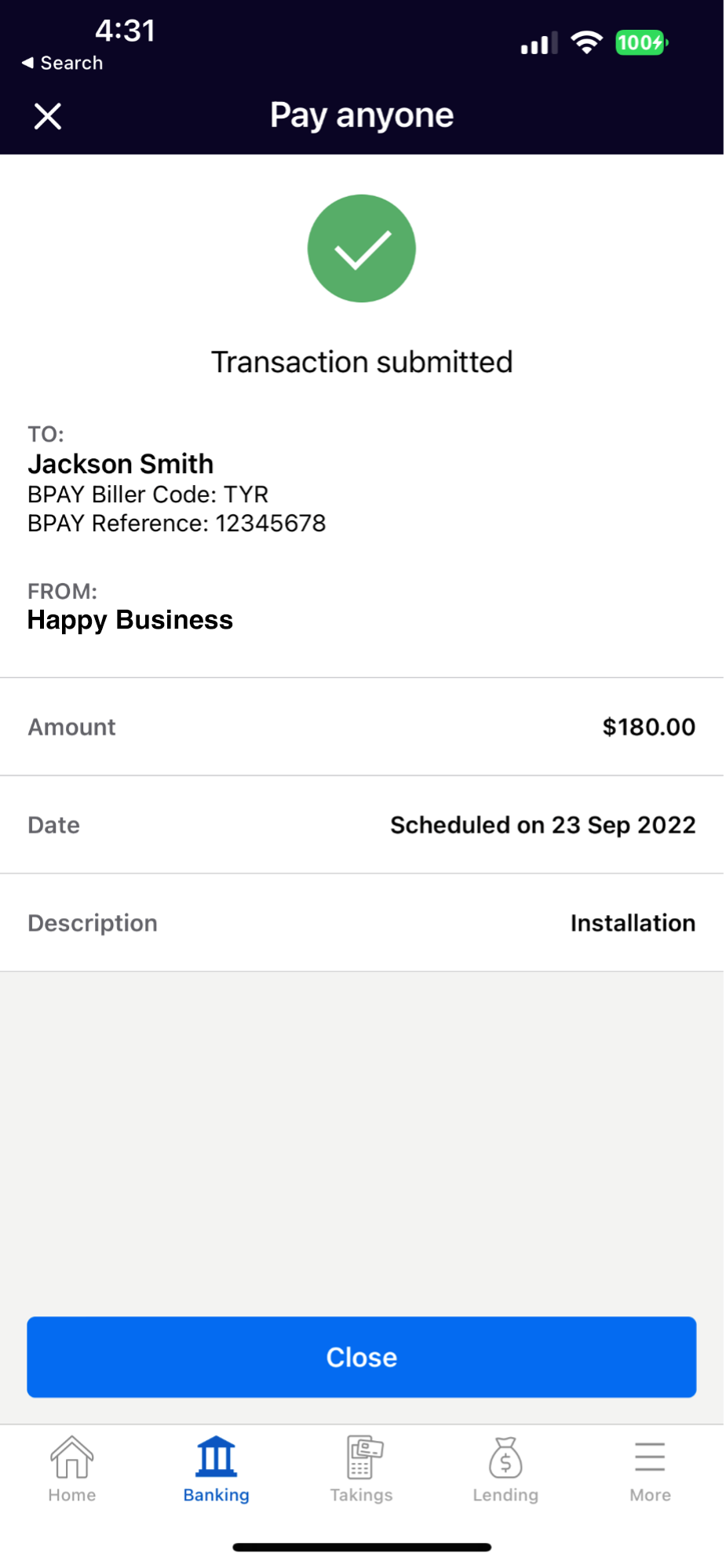
Task: Open the Banking tab
Action: tap(217, 1469)
